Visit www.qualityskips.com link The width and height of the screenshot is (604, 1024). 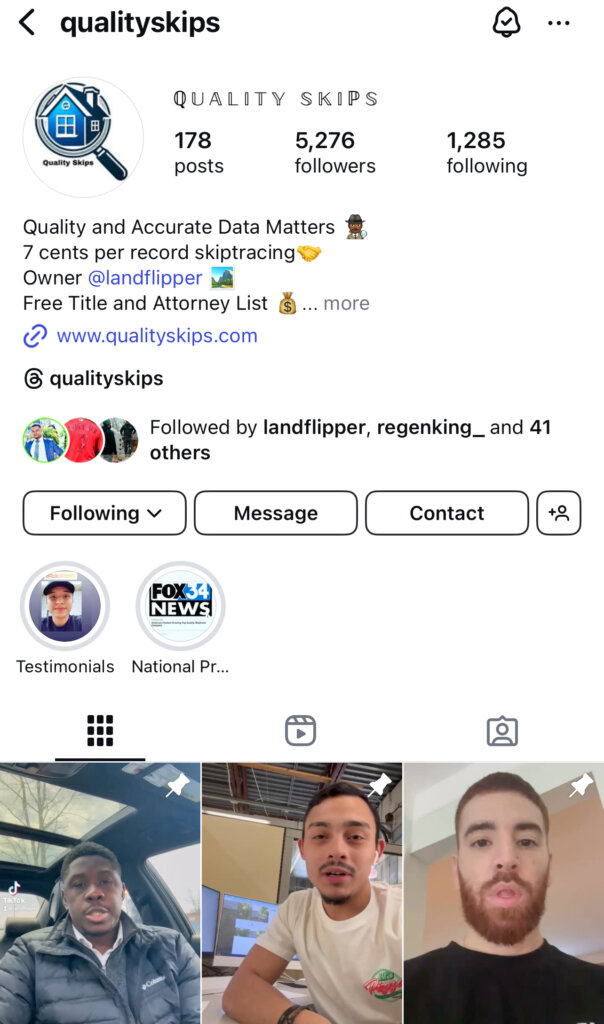pyautogui.click(x=156, y=336)
